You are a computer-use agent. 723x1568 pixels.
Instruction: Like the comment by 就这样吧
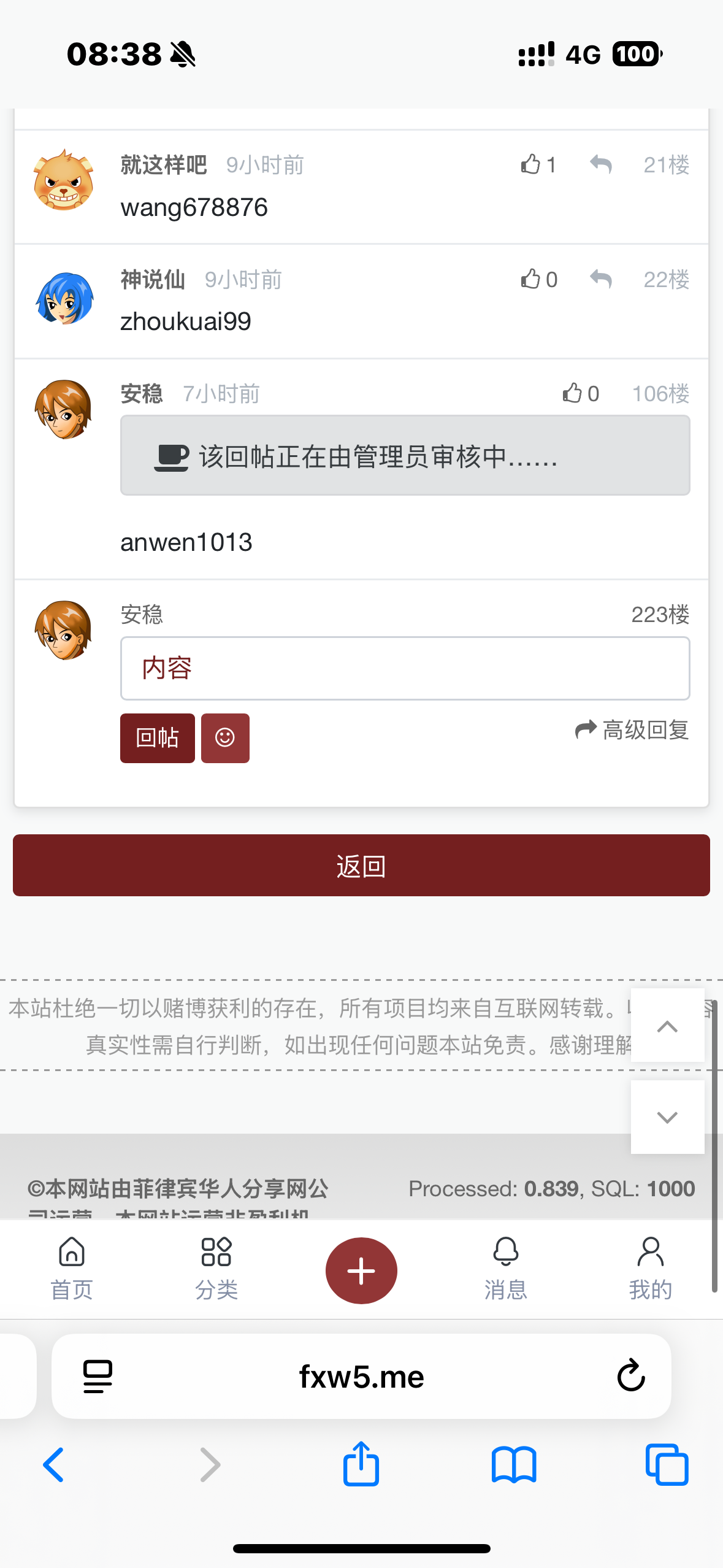(537, 164)
